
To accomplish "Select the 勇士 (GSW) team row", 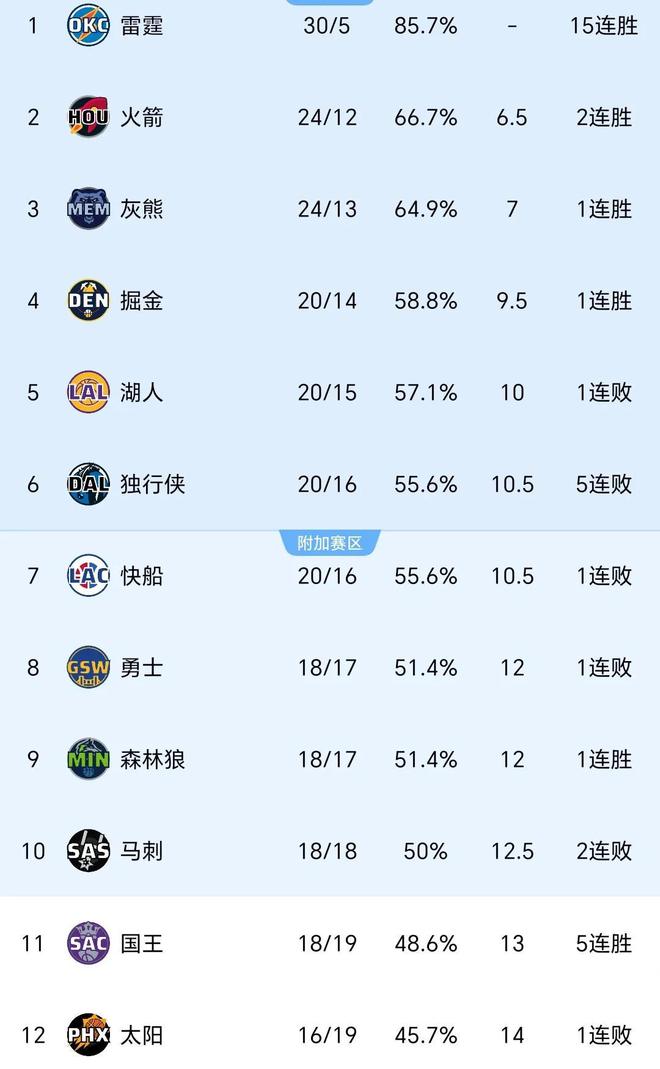I will [330, 667].
